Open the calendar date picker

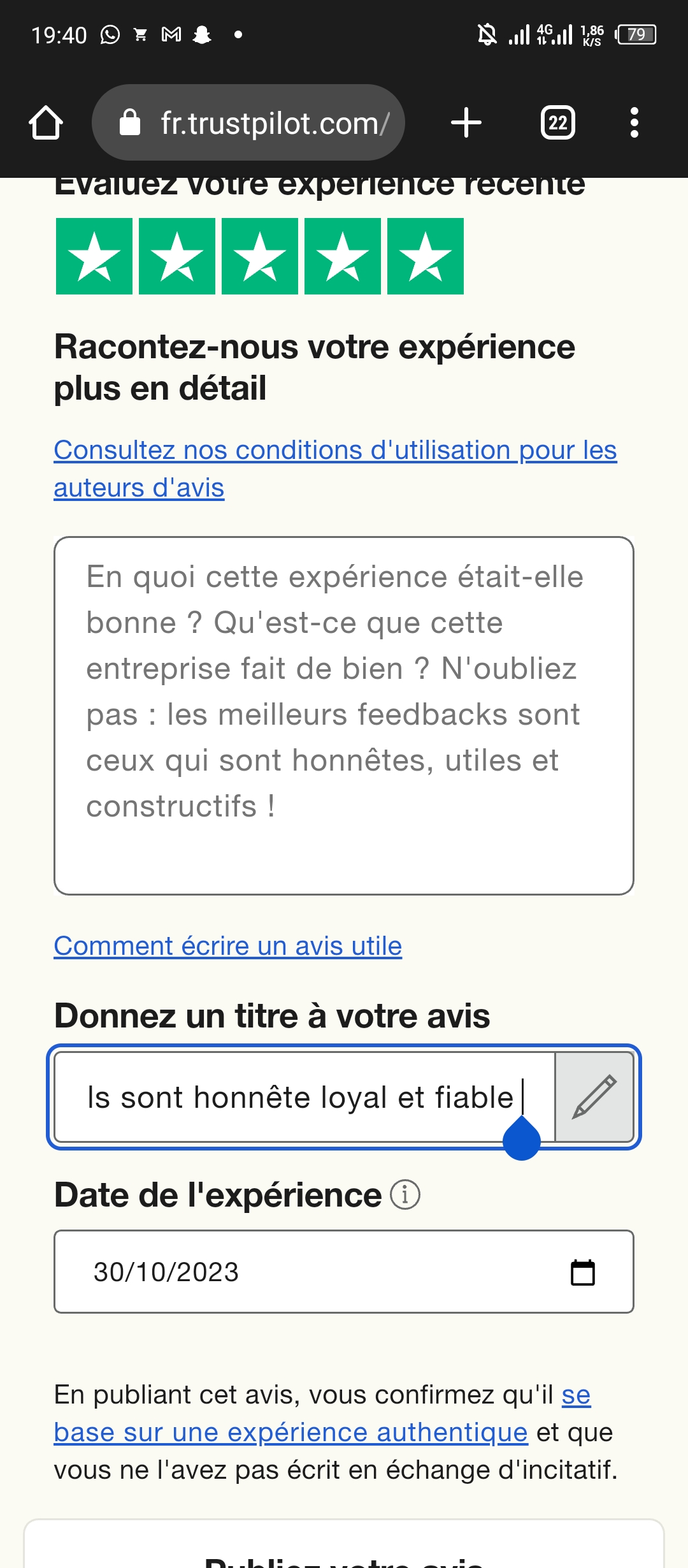pos(583,1272)
